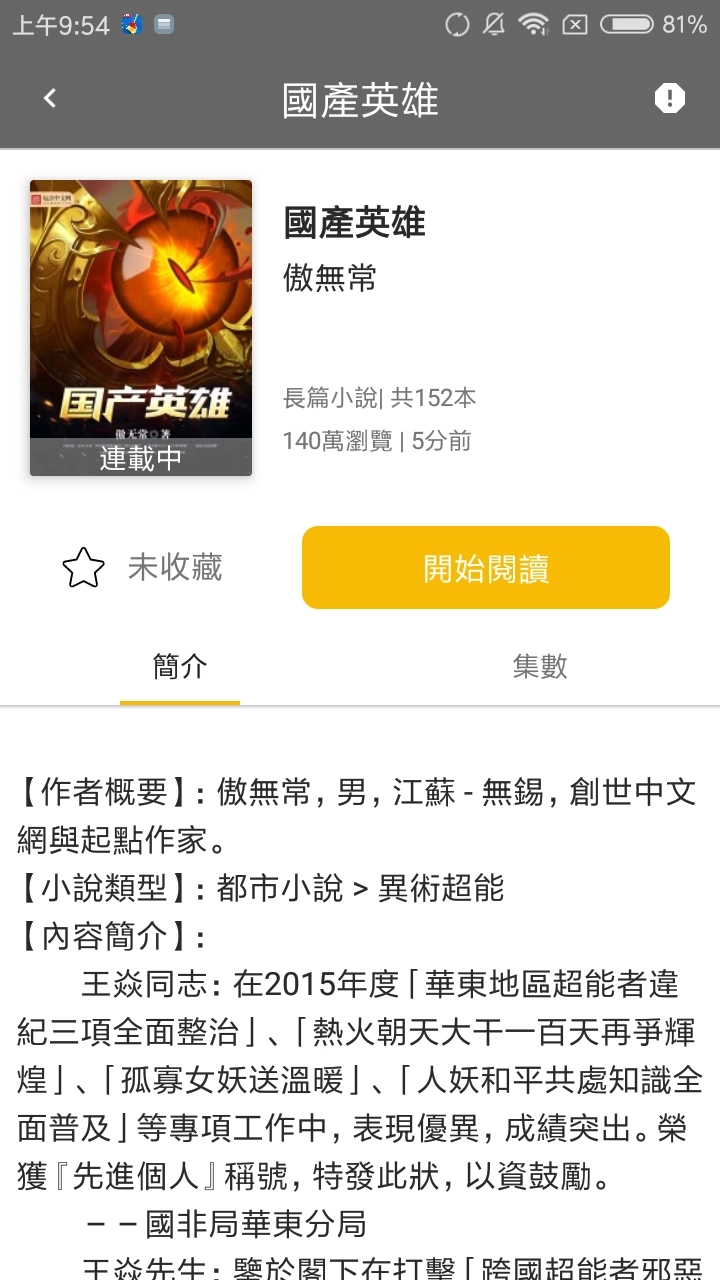
Task: Tap the back arrow in the title bar
Action: 48,98
